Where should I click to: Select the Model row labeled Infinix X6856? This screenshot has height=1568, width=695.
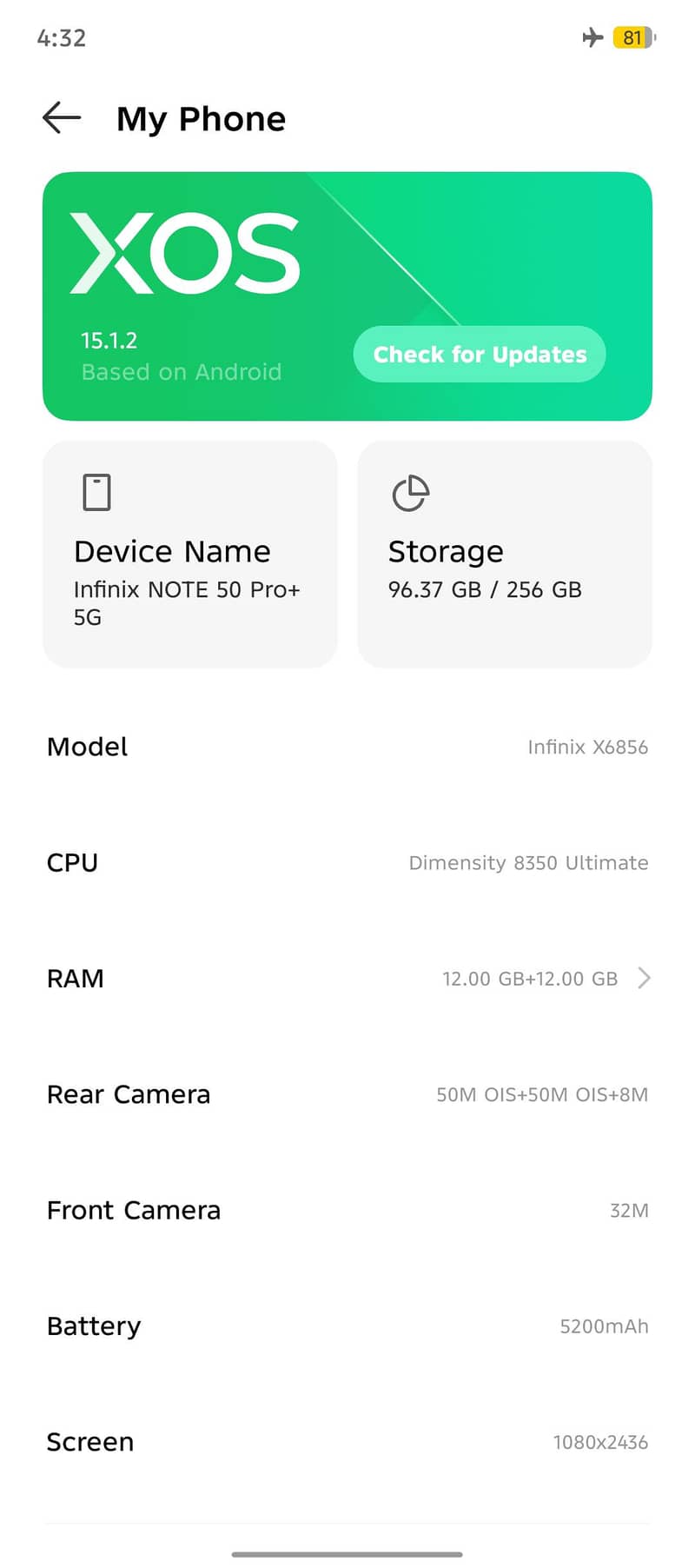coord(347,747)
